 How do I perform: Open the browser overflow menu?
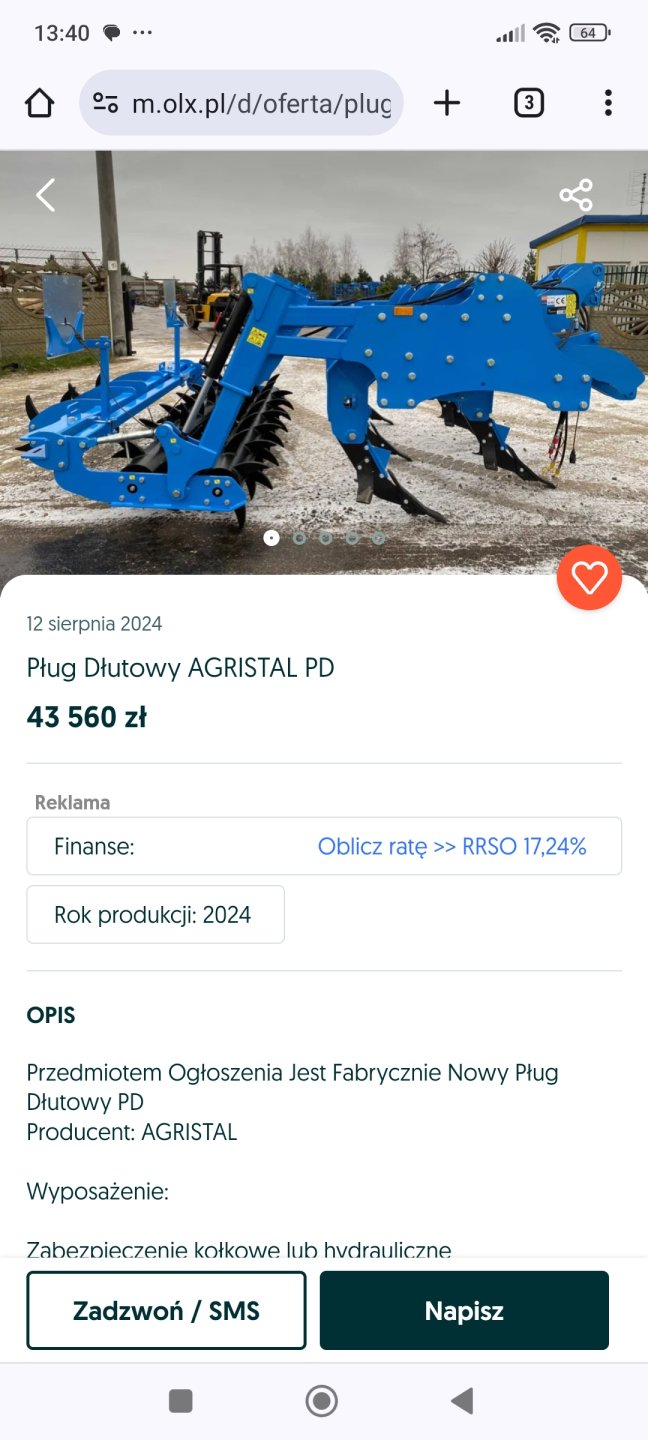(607, 103)
